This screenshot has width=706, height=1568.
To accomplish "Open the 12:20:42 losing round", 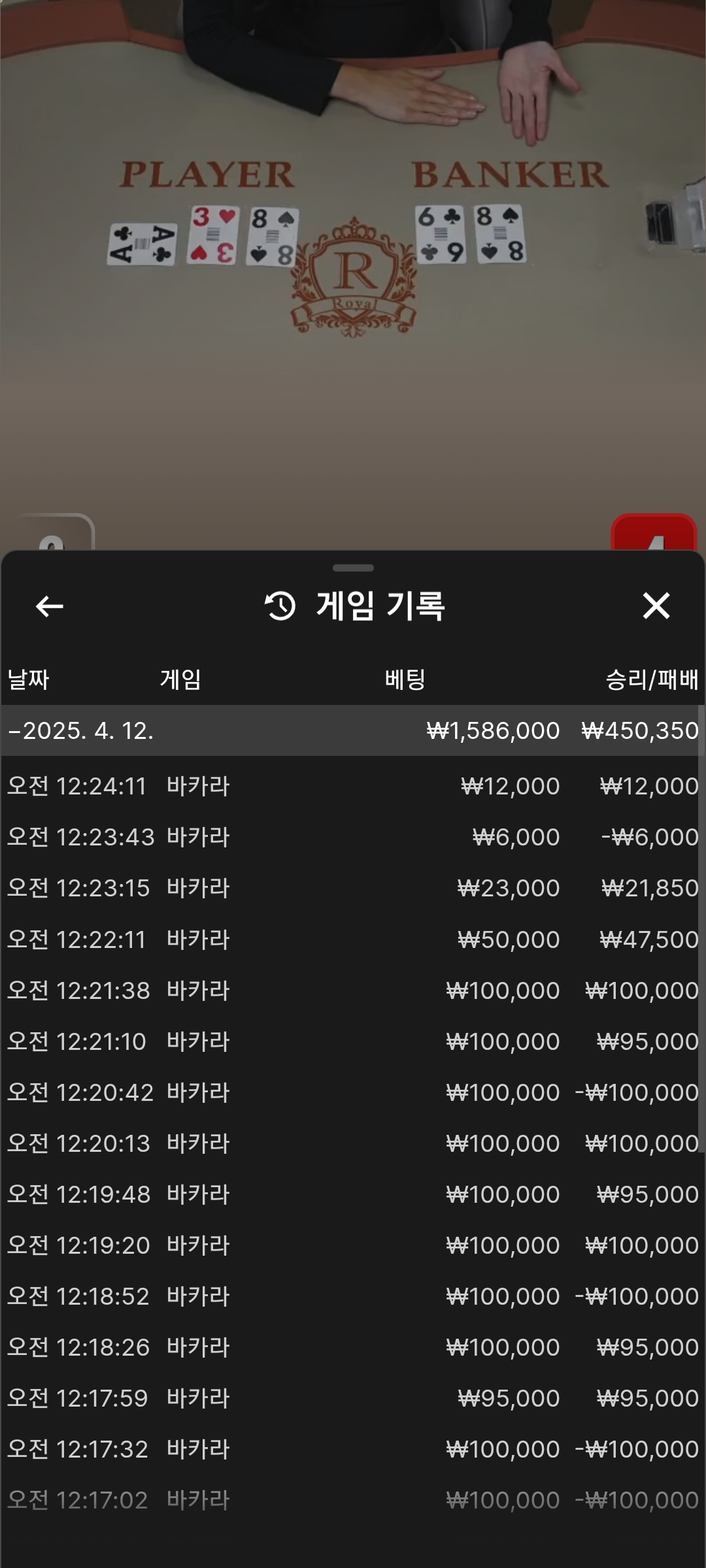I will point(353,1092).
